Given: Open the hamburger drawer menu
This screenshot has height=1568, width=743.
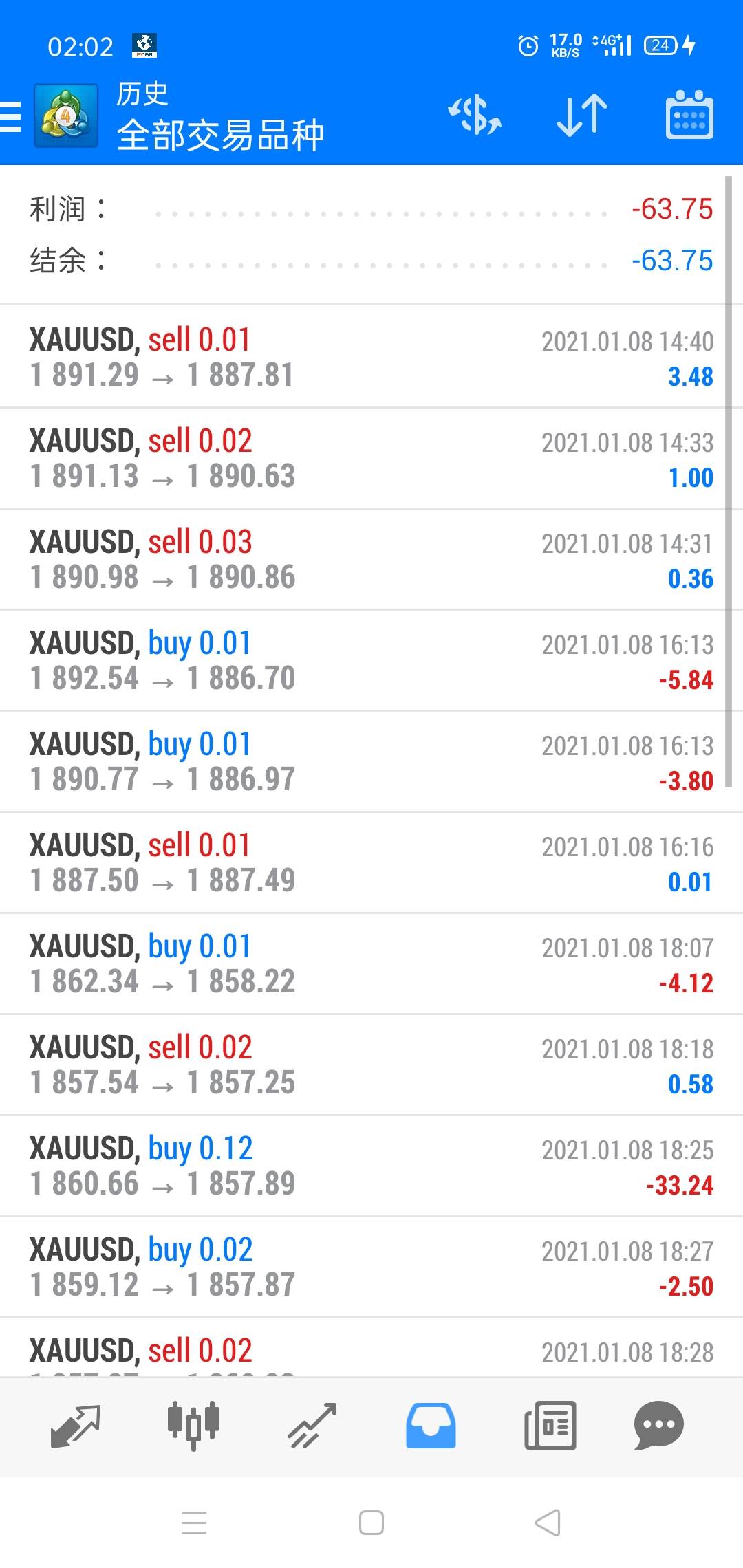Looking at the screenshot, I should coord(11,116).
